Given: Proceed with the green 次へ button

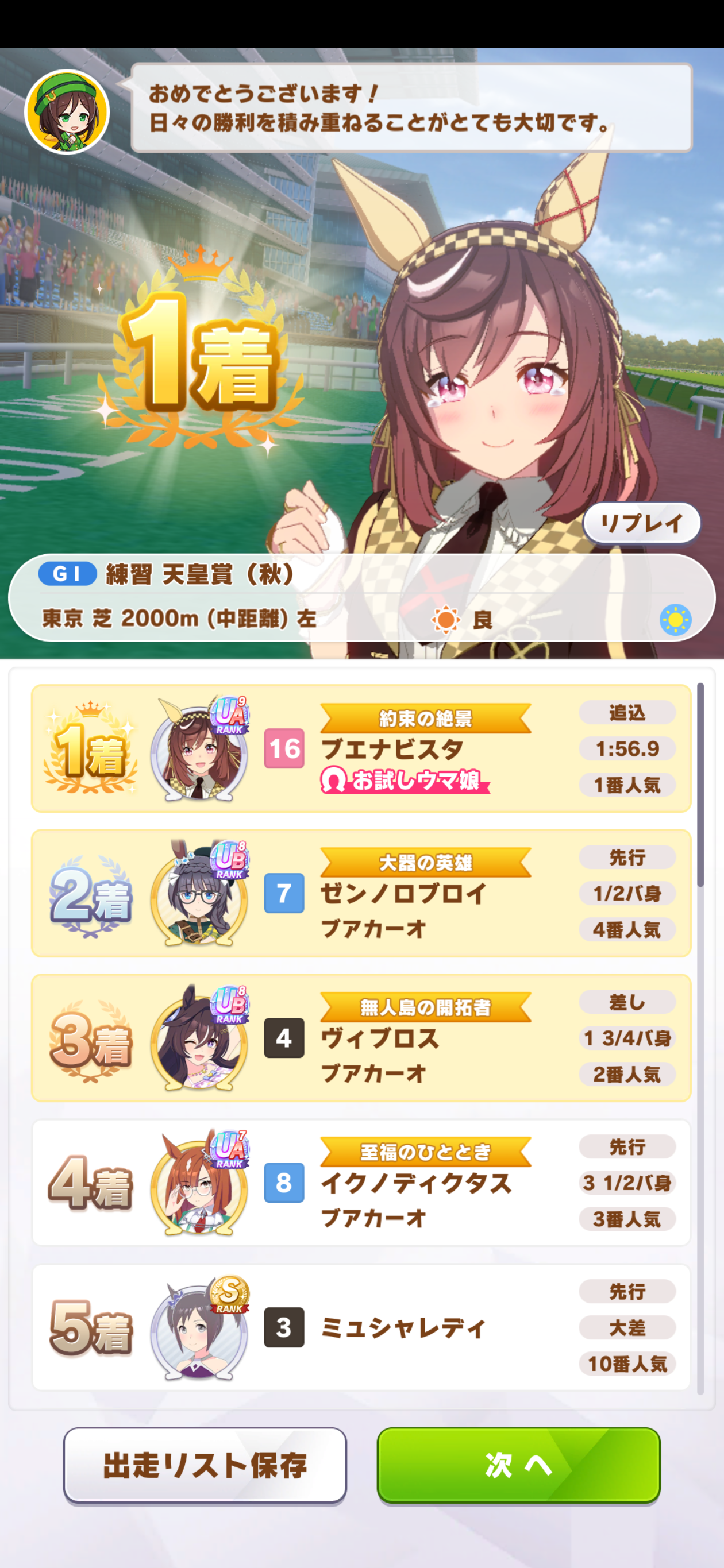Looking at the screenshot, I should pyautogui.click(x=518, y=1465).
